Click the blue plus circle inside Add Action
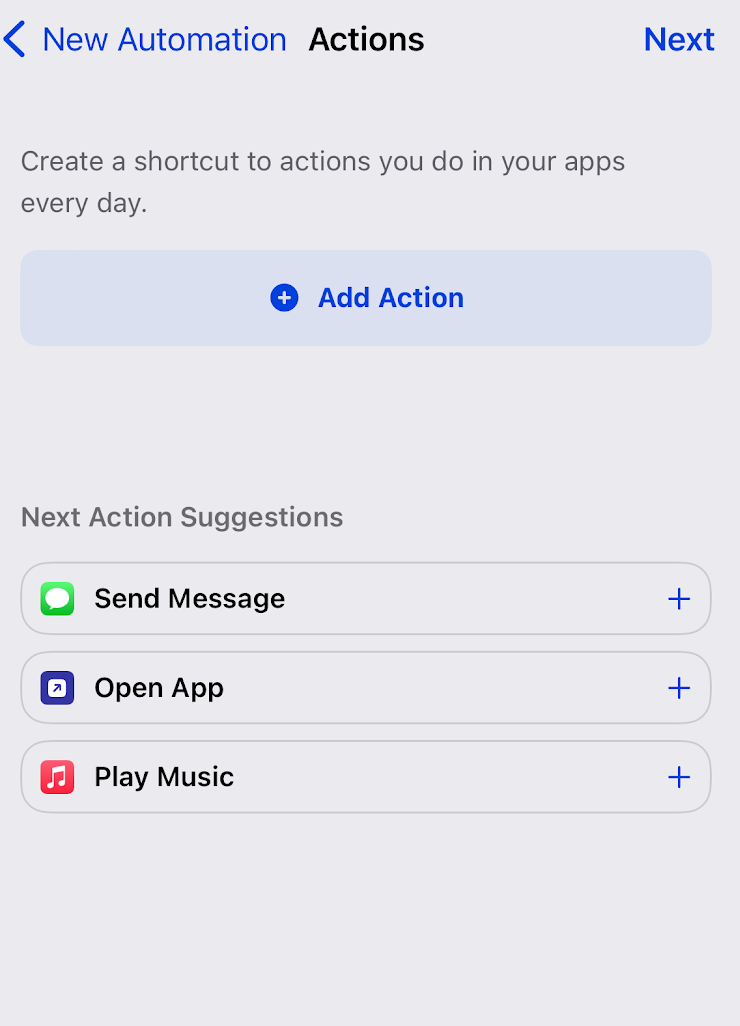Screen dimensions: 740x1026 (x=284, y=297)
